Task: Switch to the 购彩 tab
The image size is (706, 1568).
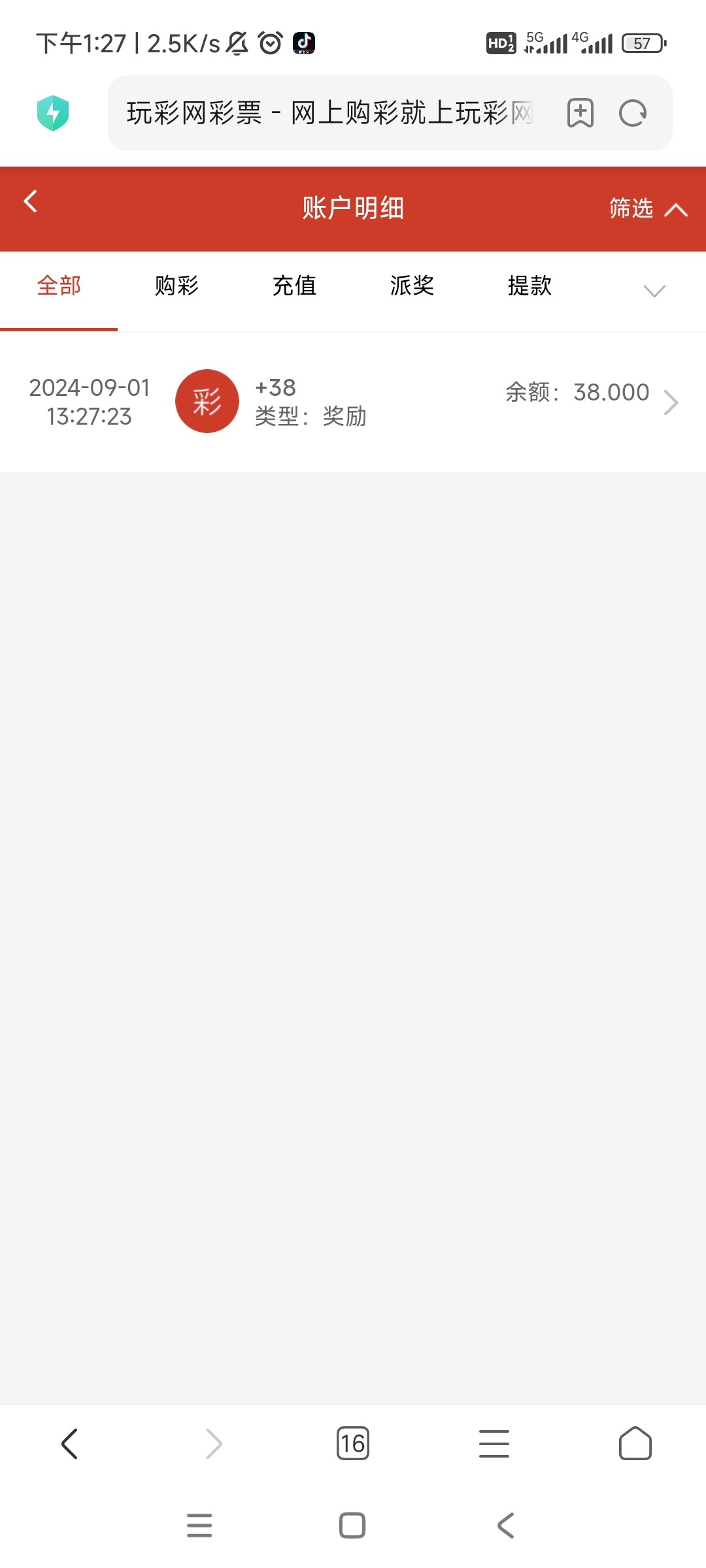Action: tap(176, 286)
